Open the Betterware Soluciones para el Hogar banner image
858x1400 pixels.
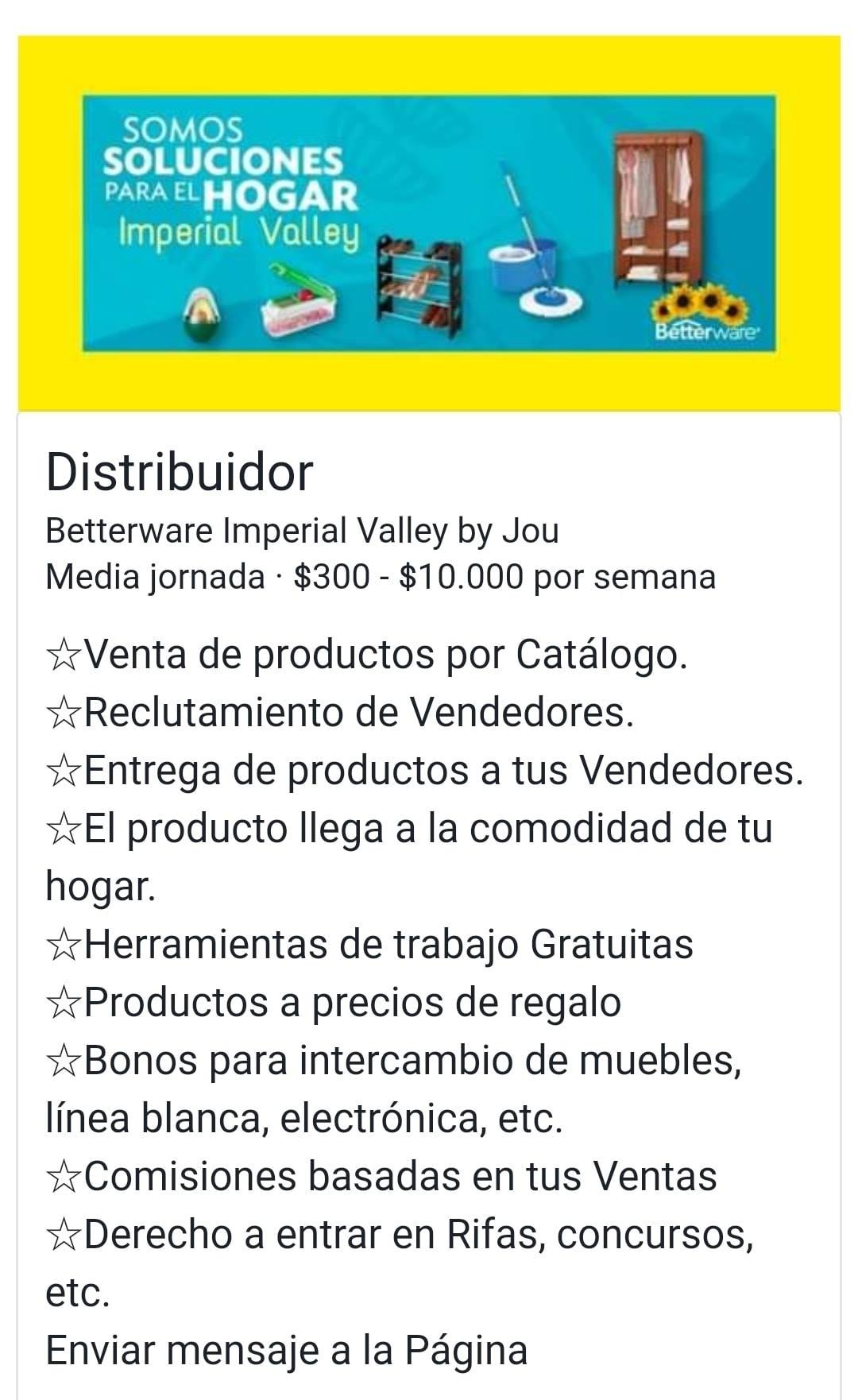(429, 223)
